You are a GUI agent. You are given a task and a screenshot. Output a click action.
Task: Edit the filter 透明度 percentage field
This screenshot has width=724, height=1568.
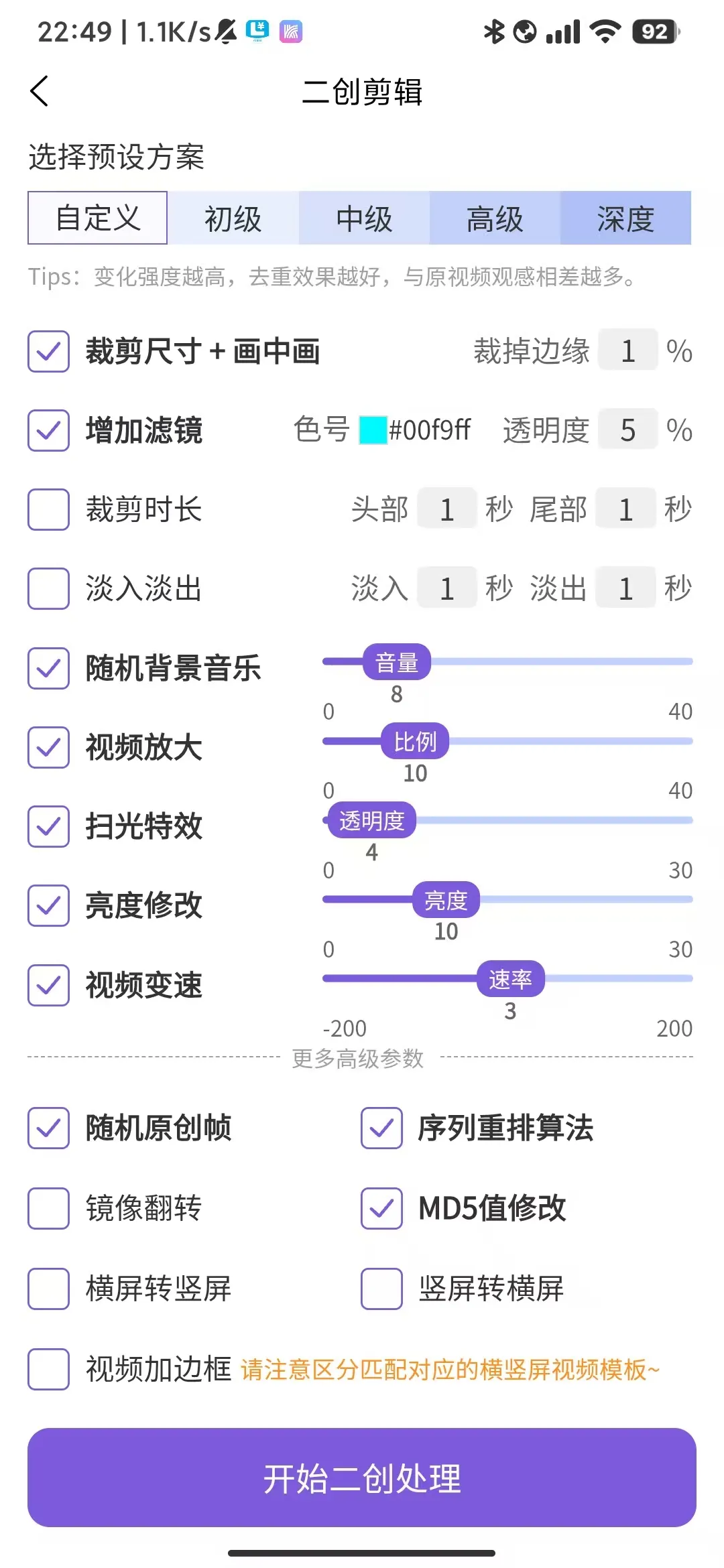[x=627, y=430]
